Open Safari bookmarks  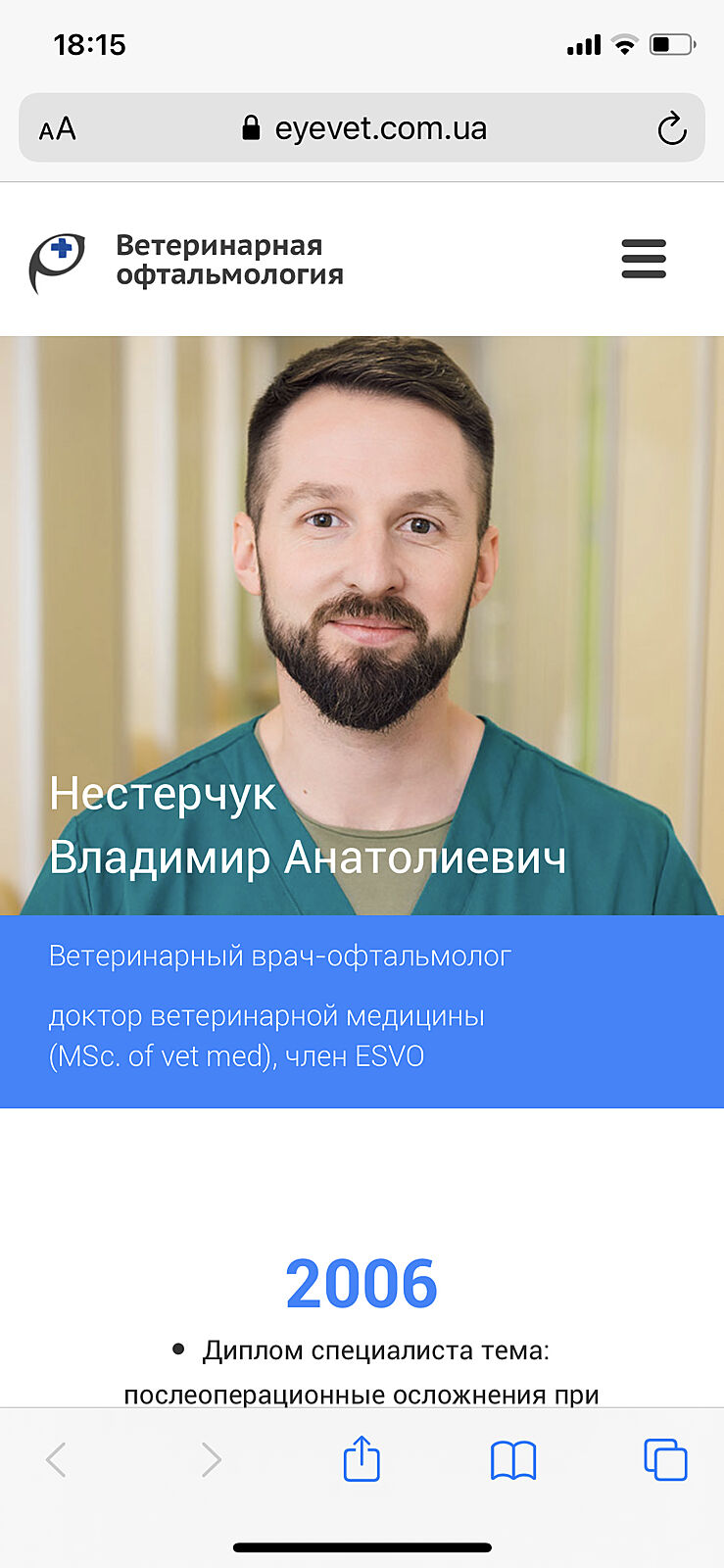[x=513, y=1460]
